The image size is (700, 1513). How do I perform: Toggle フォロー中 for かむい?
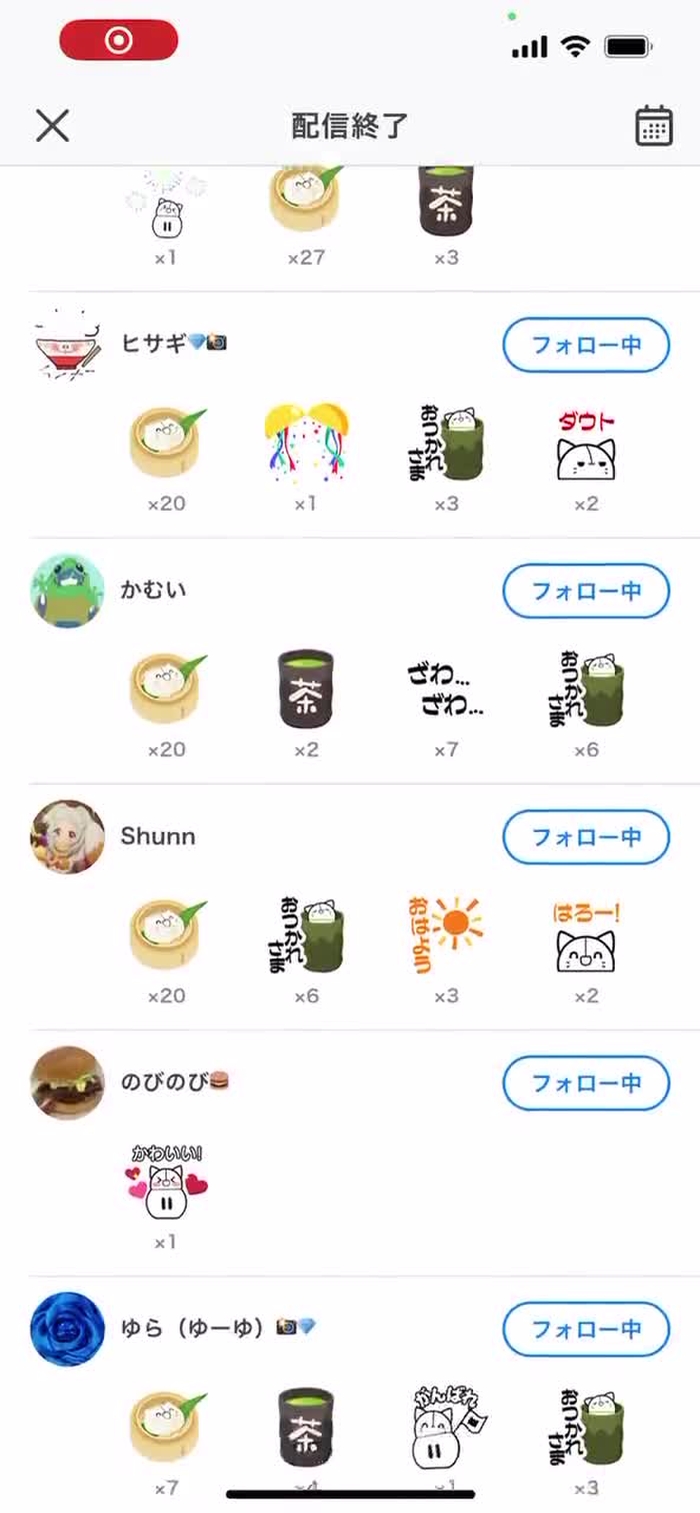click(585, 591)
